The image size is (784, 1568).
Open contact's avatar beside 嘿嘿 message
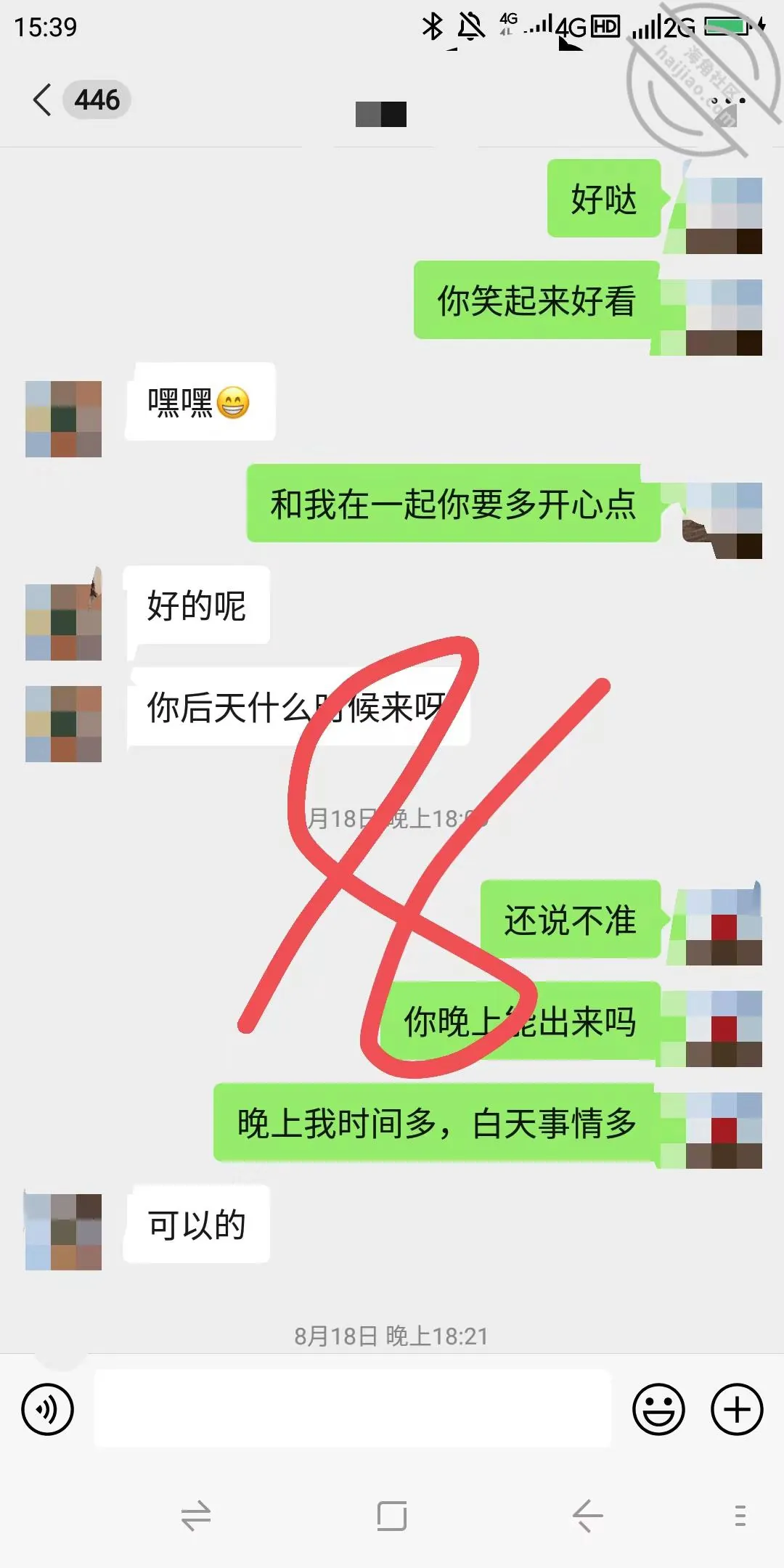point(63,419)
